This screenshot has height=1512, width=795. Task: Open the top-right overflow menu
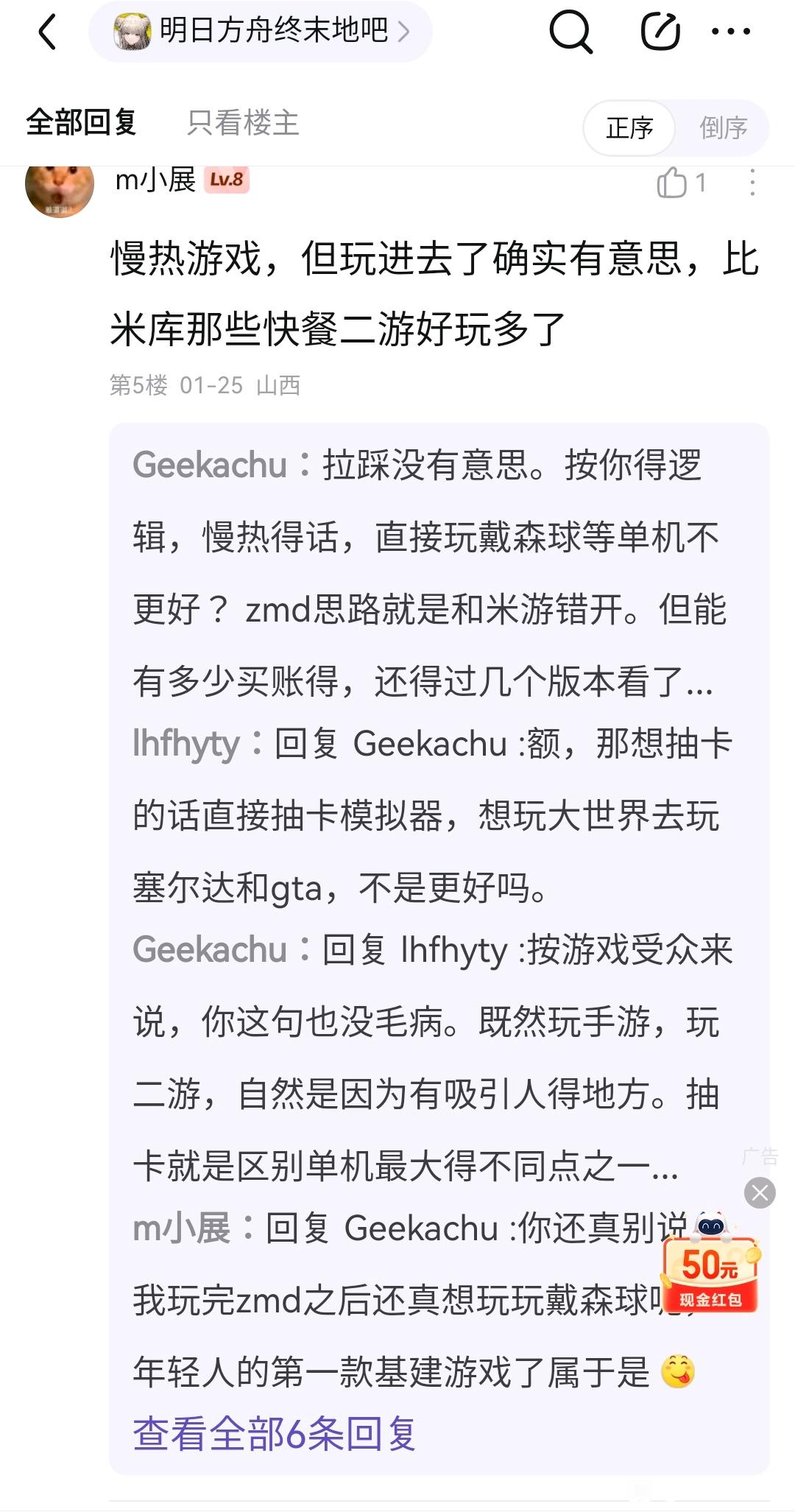731,32
